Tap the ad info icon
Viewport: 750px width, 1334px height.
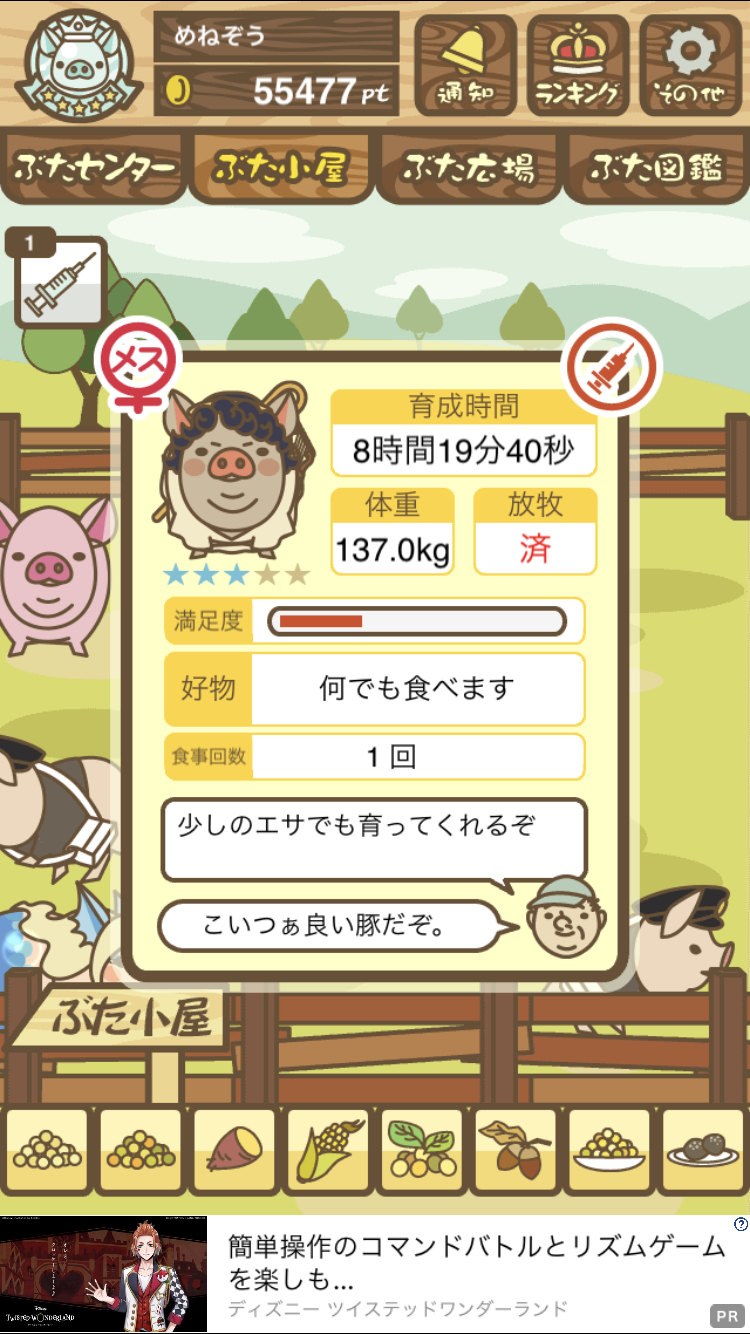pyautogui.click(x=740, y=1224)
